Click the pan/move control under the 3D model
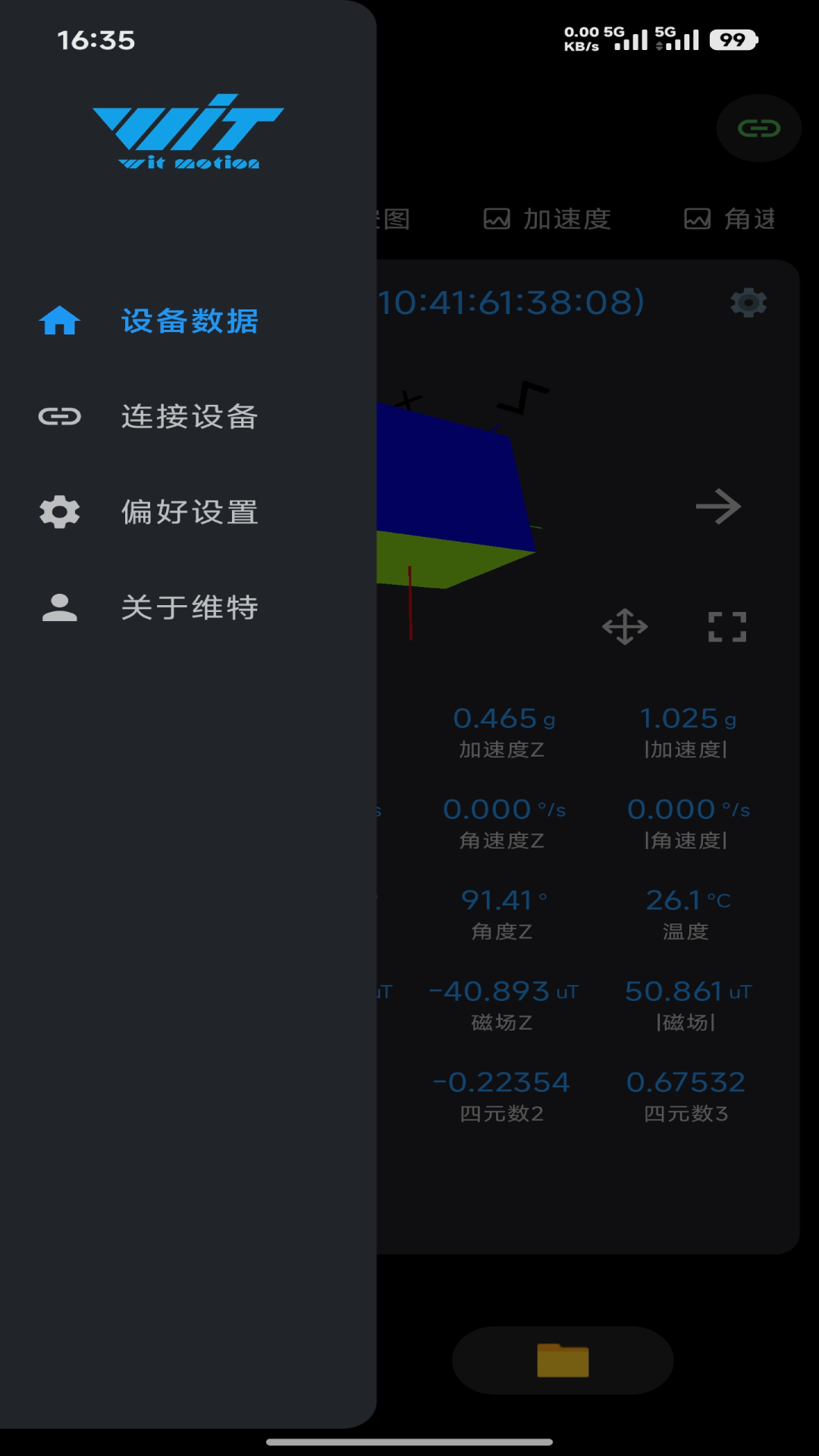Screen dimensions: 819x1456 [626, 627]
